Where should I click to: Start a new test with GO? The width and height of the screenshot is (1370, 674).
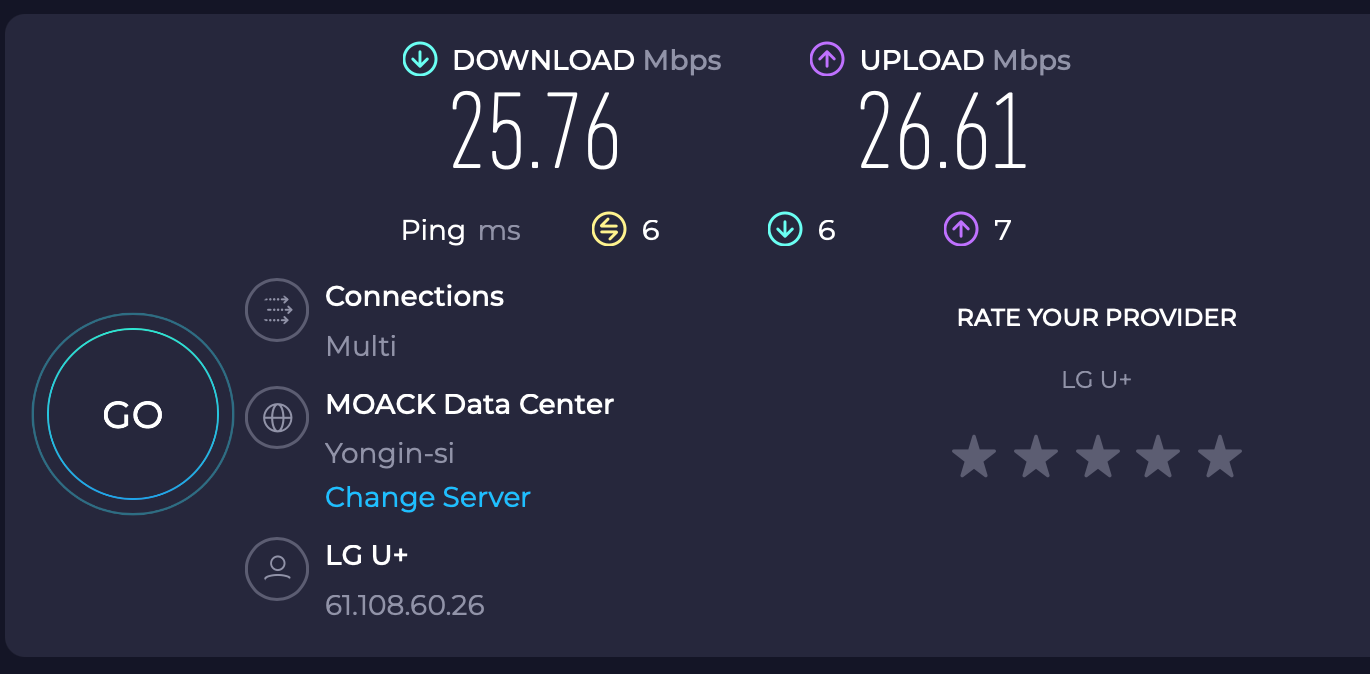(x=133, y=414)
